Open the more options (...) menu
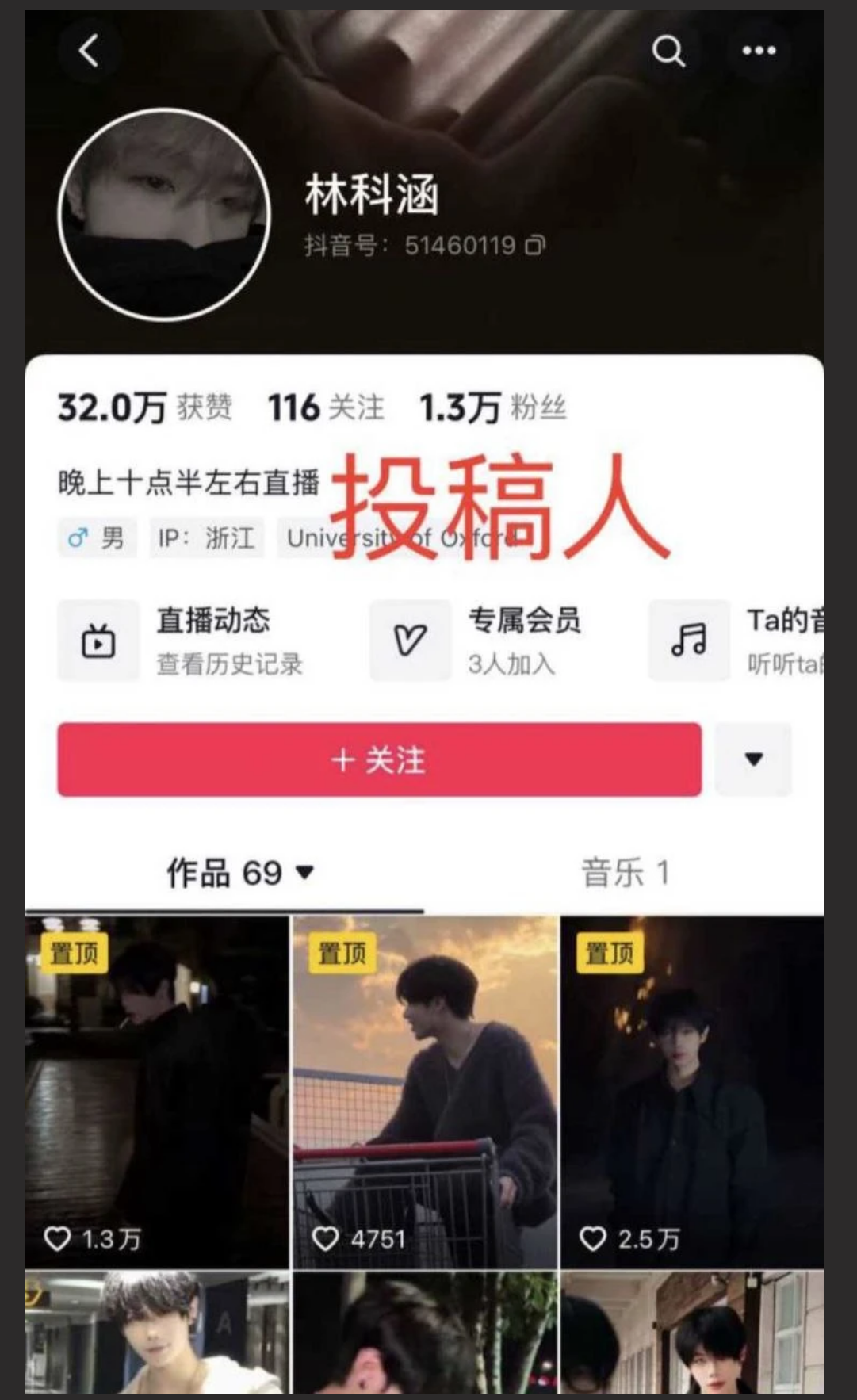This screenshot has height=1400, width=857. pyautogui.click(x=759, y=50)
